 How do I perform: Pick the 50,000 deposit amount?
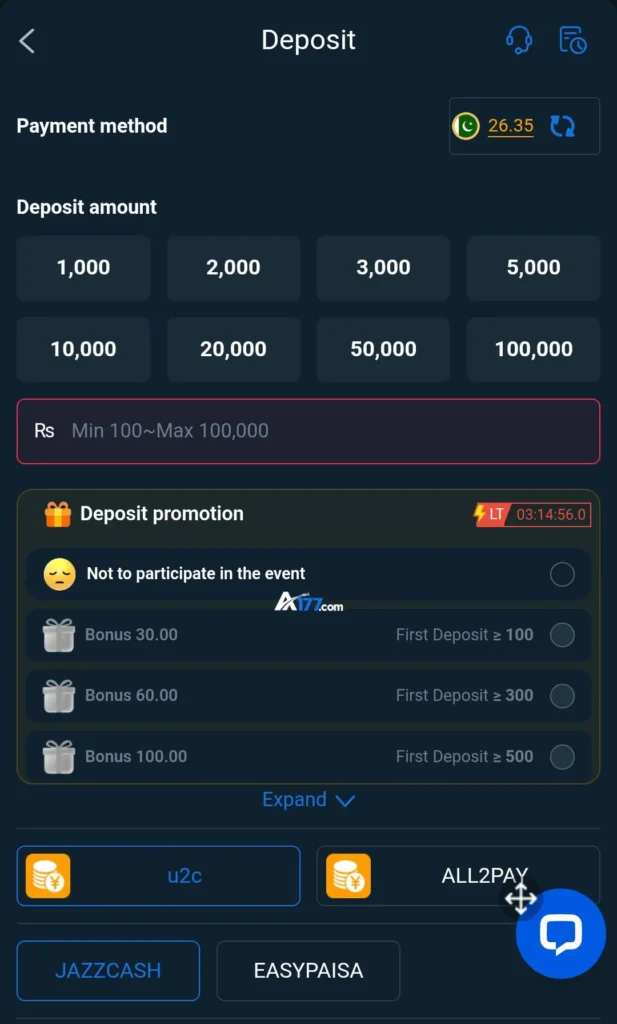[x=383, y=349]
